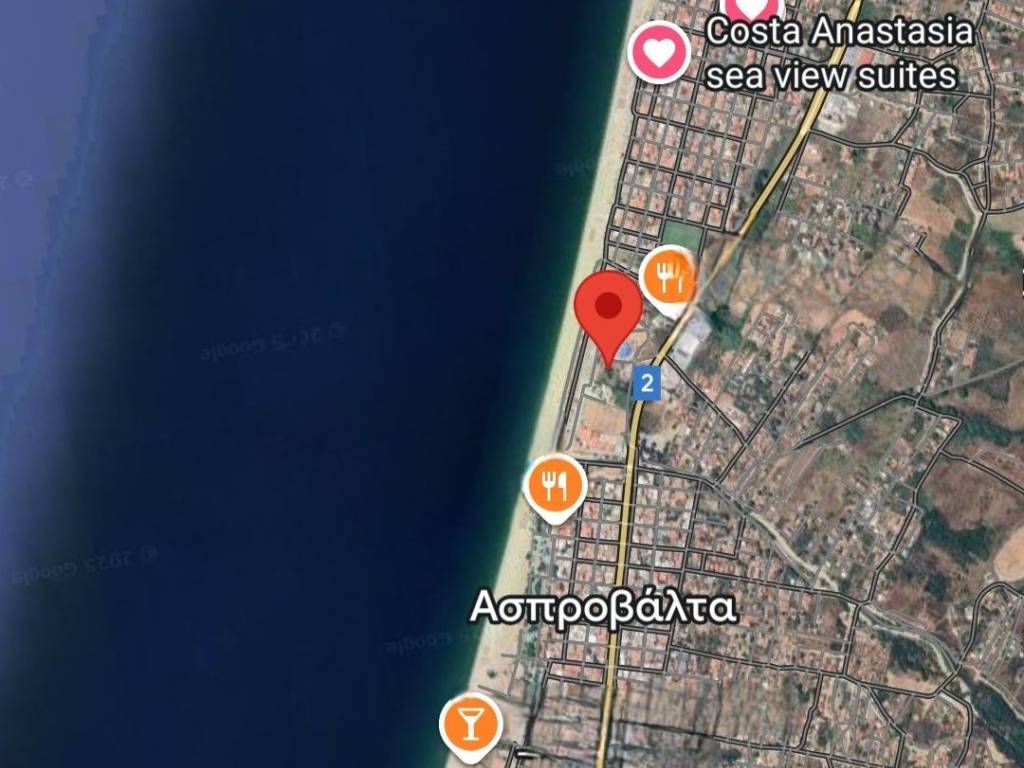Select the restaurant pin beside the red marker
The image size is (1024, 768).
(668, 278)
